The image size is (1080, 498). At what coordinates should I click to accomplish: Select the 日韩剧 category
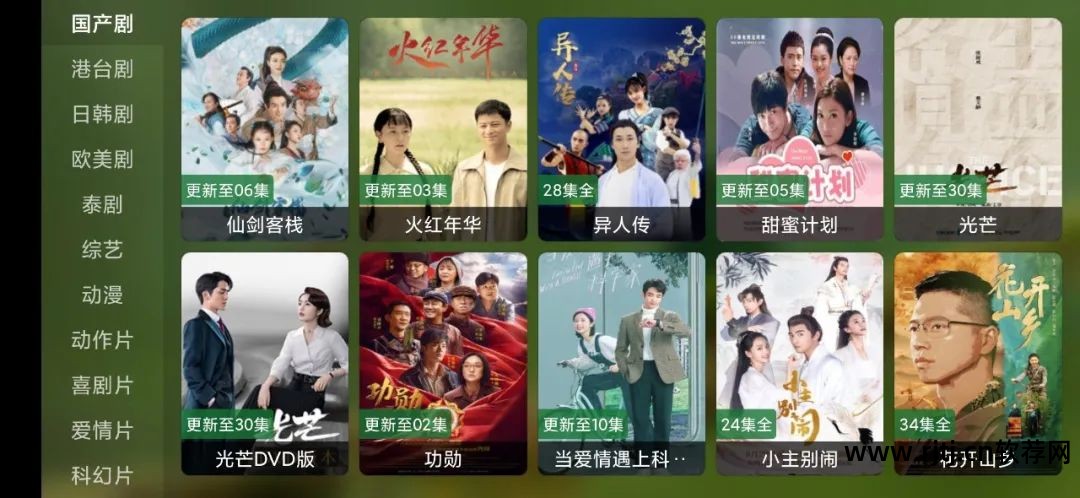102,114
